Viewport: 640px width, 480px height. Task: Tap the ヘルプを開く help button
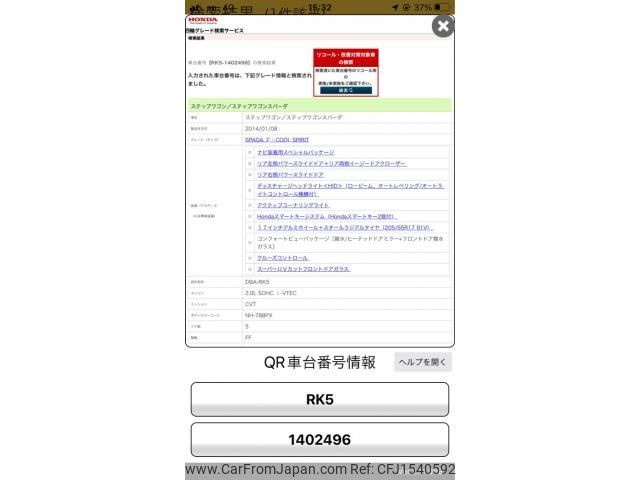[423, 362]
